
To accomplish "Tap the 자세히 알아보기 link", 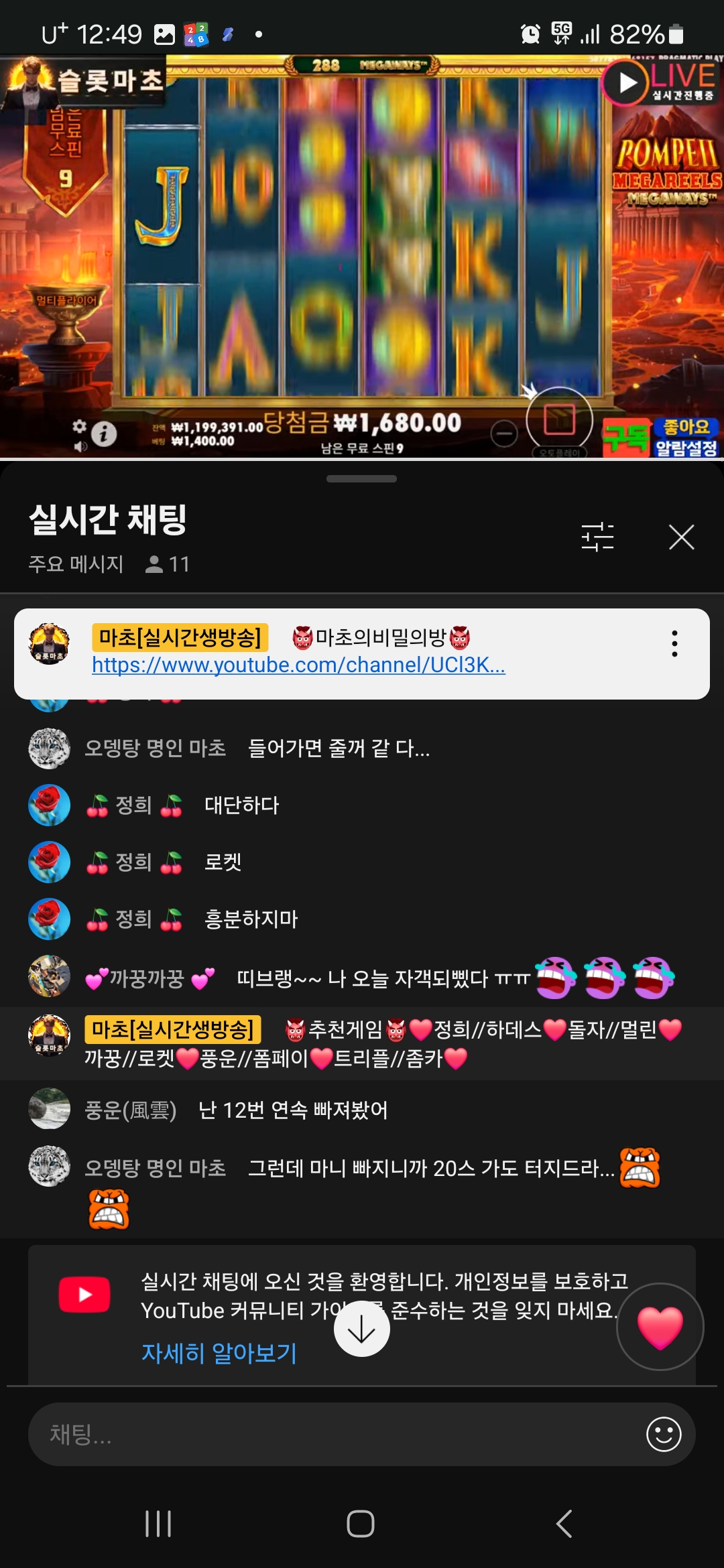I will point(219,1353).
